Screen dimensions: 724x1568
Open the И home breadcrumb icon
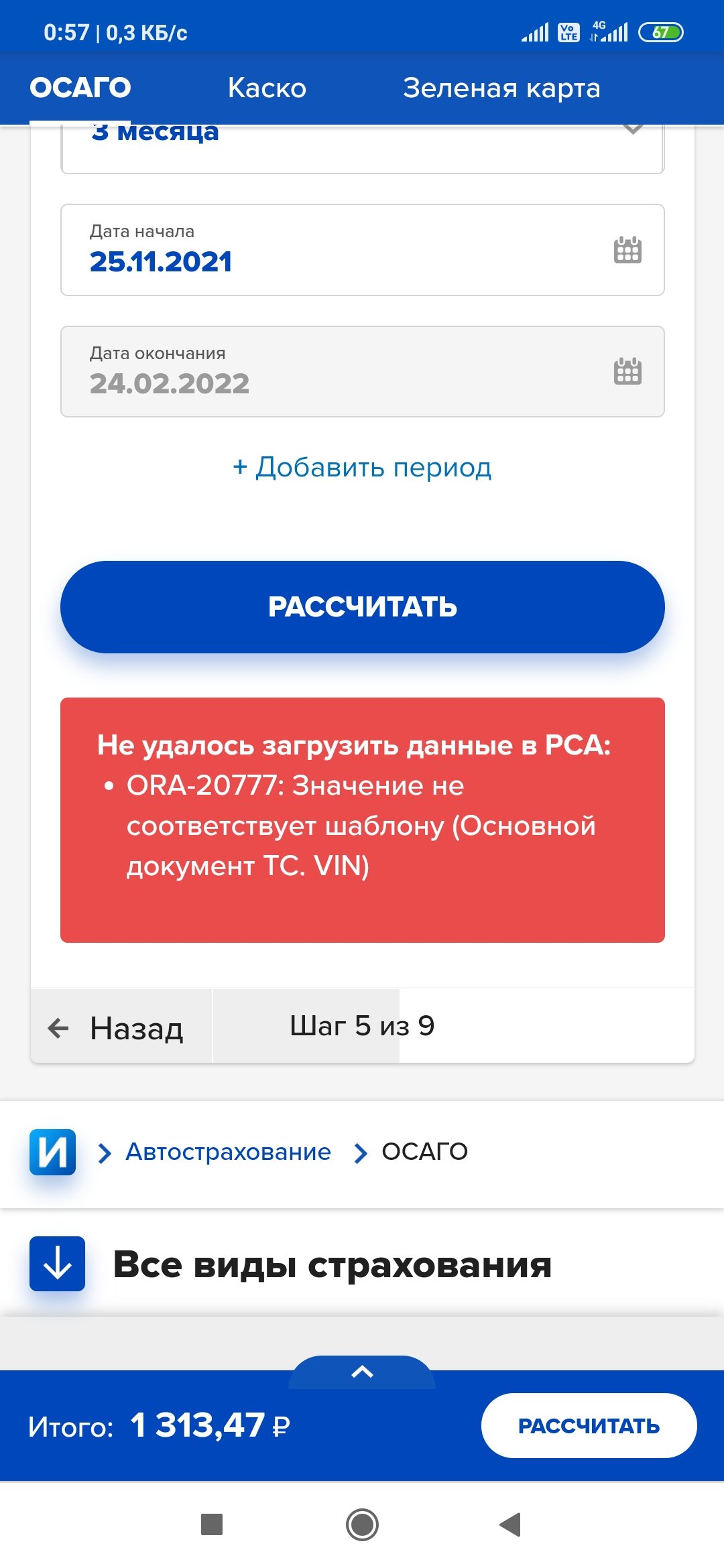point(52,1152)
